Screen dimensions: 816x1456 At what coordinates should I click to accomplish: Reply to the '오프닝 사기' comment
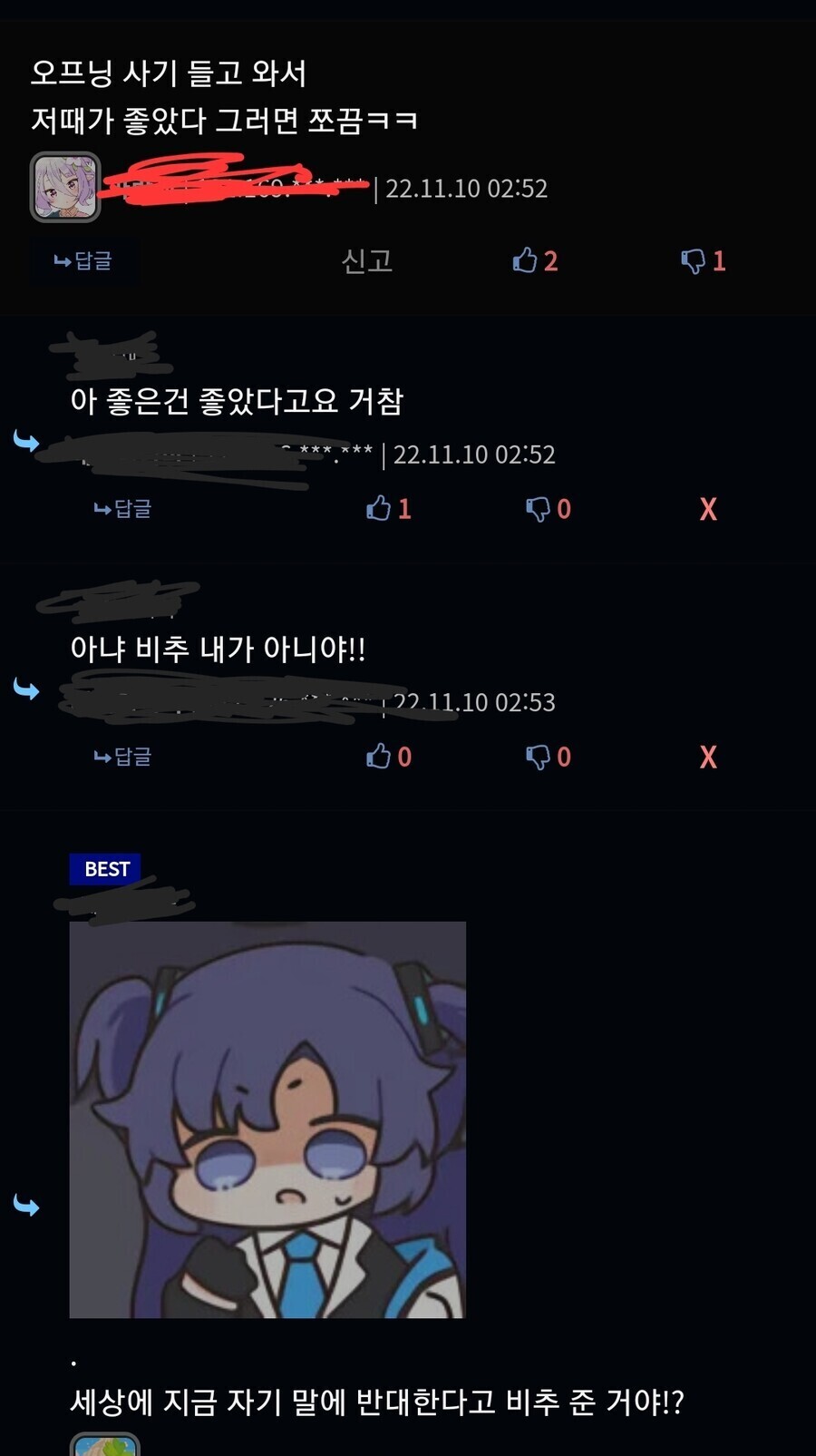tap(83, 261)
